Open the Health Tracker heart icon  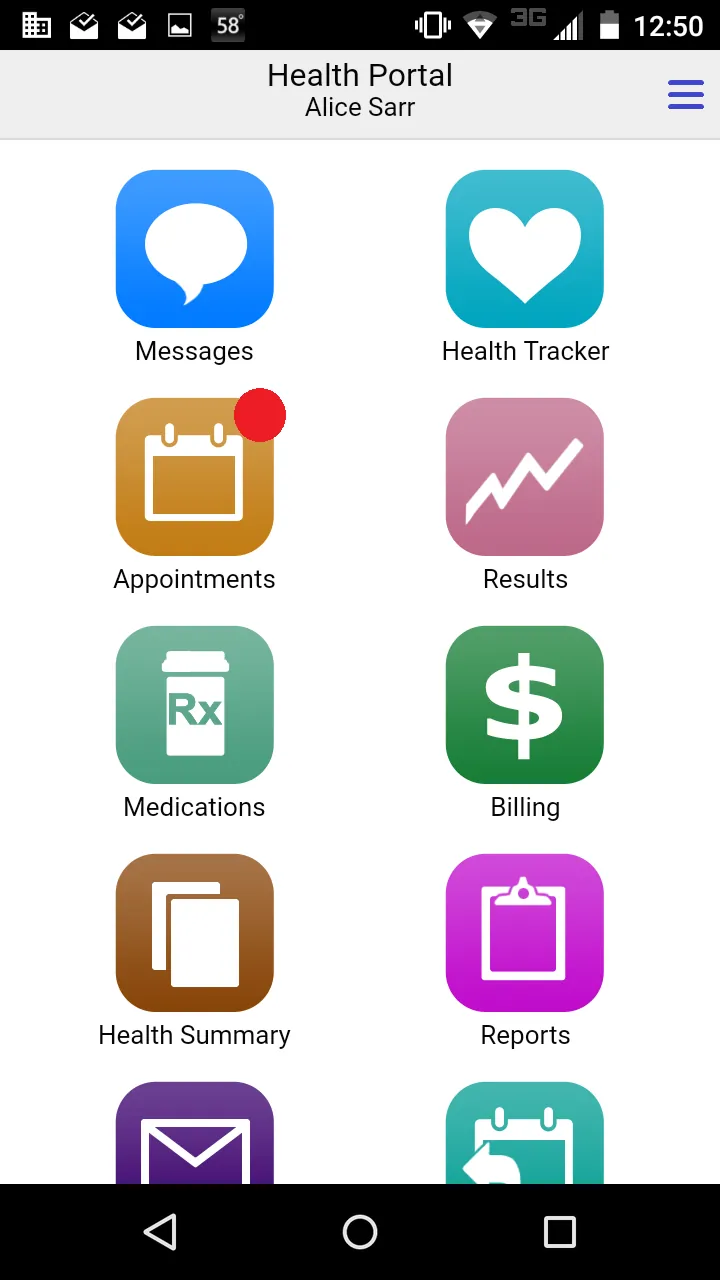click(524, 248)
